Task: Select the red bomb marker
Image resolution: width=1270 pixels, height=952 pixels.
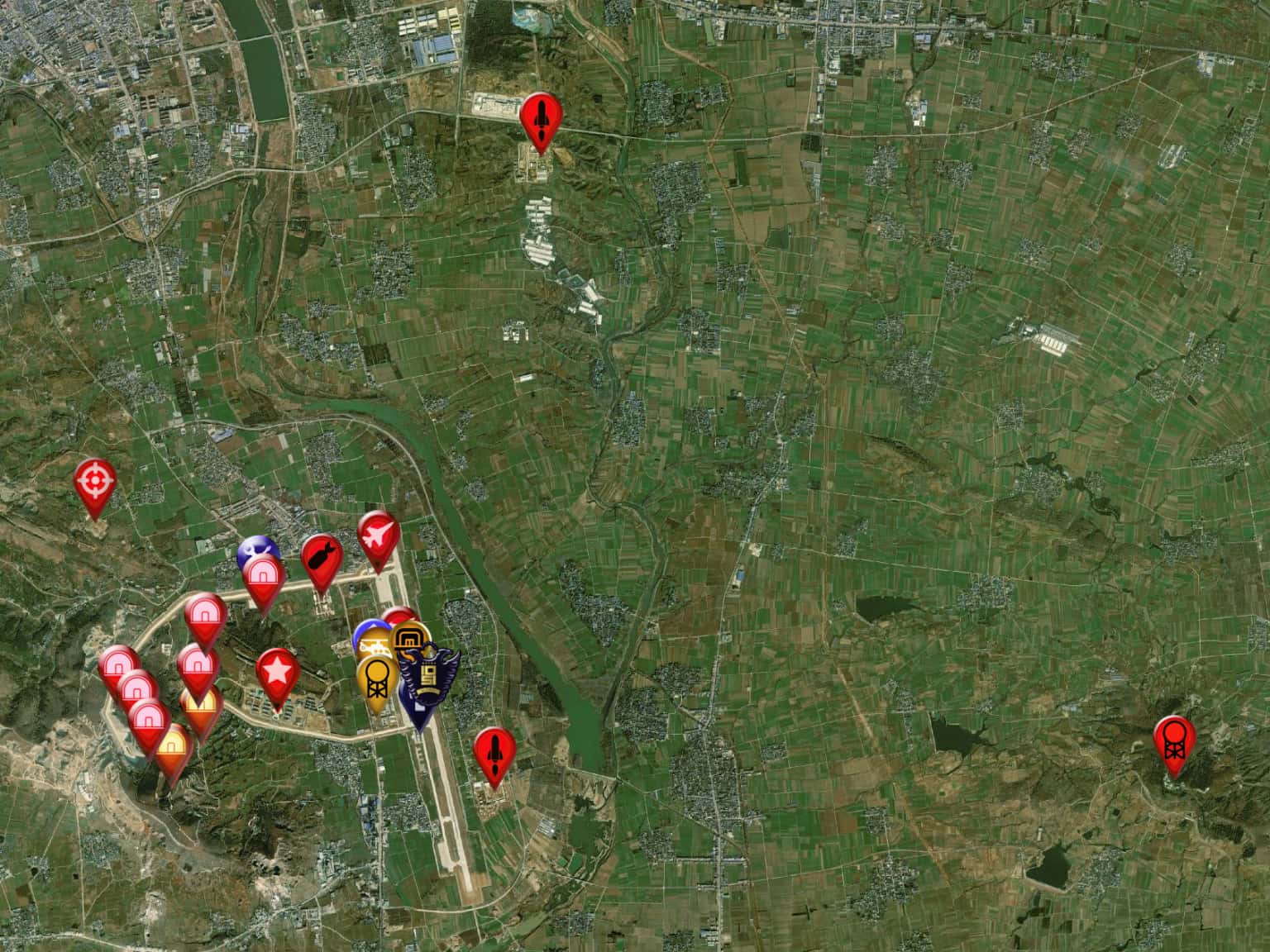Action: click(321, 559)
